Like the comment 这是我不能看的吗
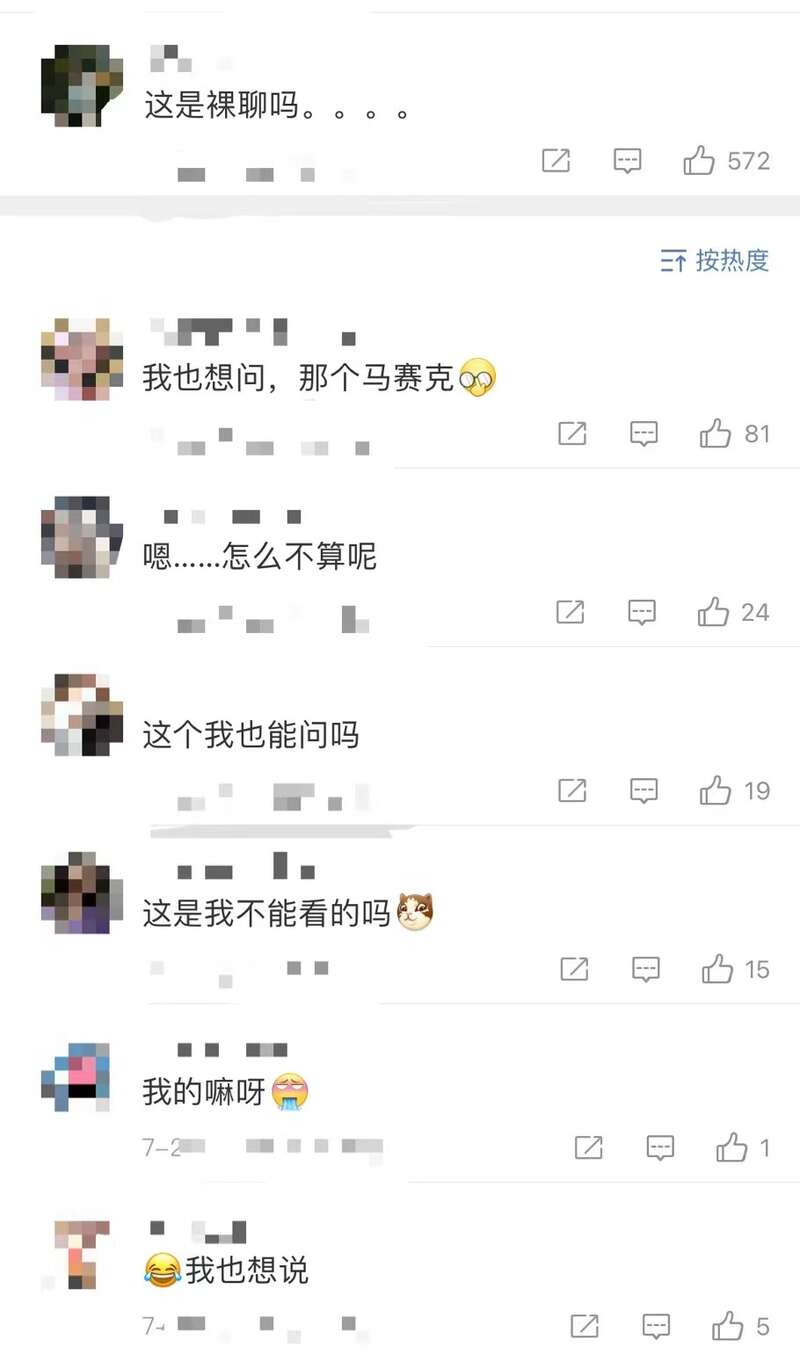Image resolution: width=800 pixels, height=1355 pixels. [x=717, y=969]
